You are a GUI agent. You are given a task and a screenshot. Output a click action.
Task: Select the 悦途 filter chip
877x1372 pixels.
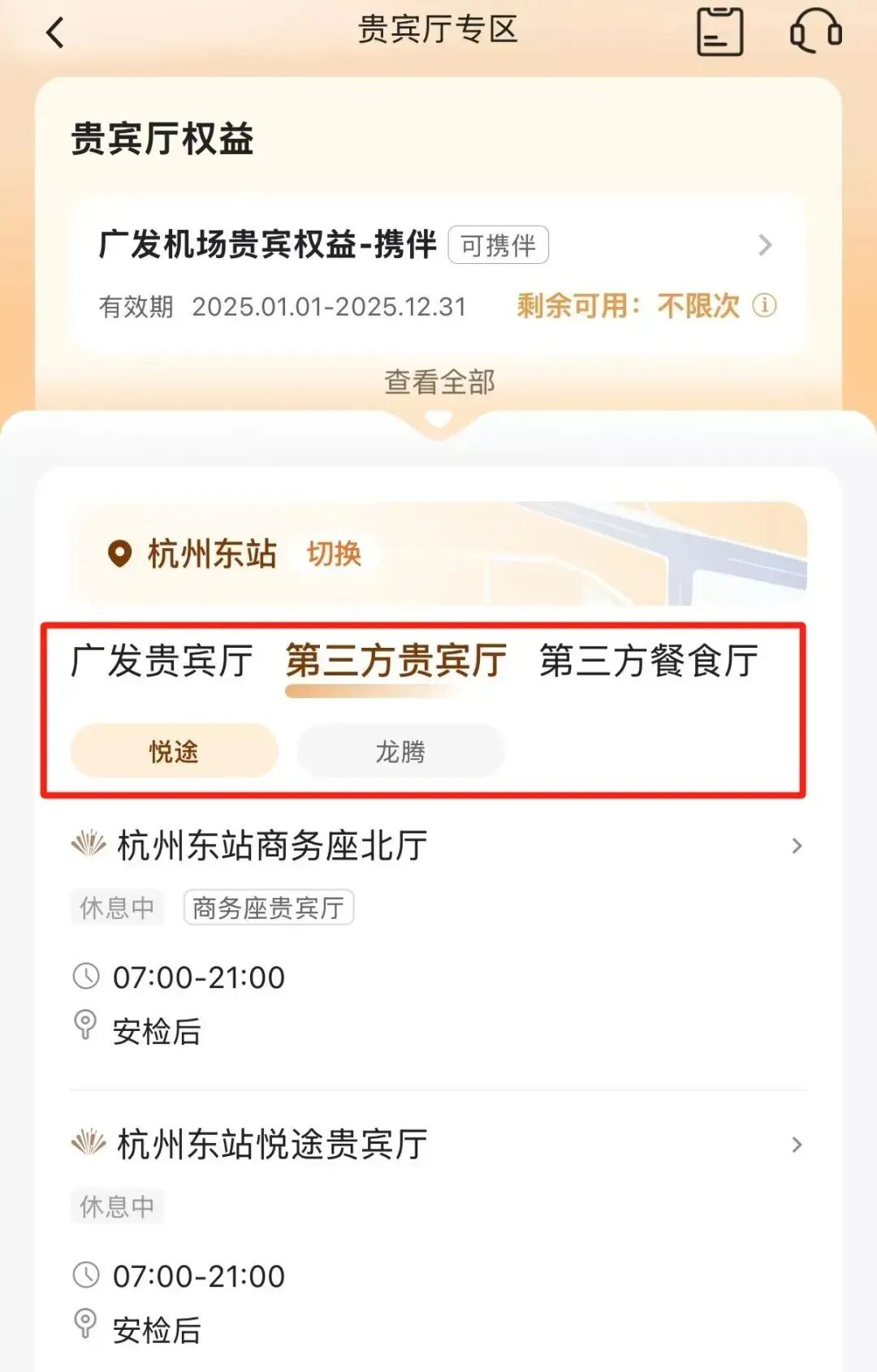coord(174,751)
